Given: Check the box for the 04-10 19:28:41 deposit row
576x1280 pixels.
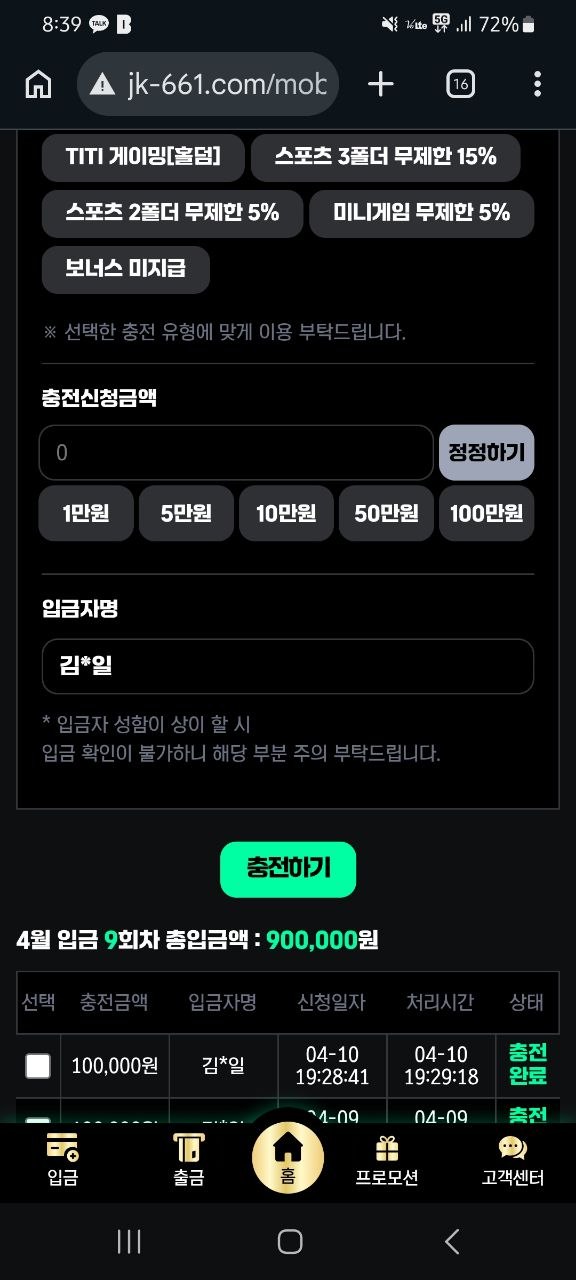Looking at the screenshot, I should [x=38, y=1067].
